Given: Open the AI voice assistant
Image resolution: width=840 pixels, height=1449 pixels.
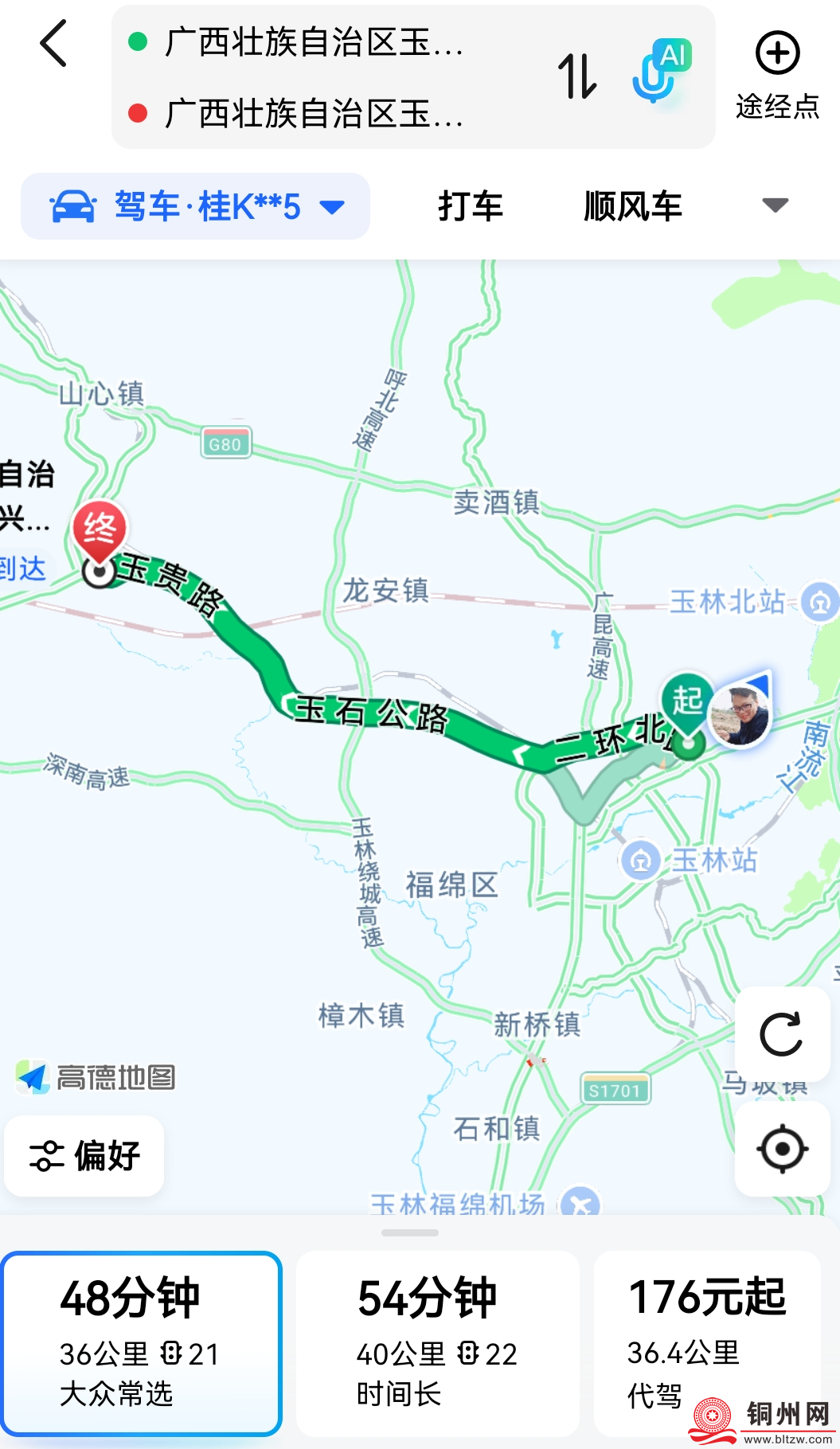Looking at the screenshot, I should point(661,72).
